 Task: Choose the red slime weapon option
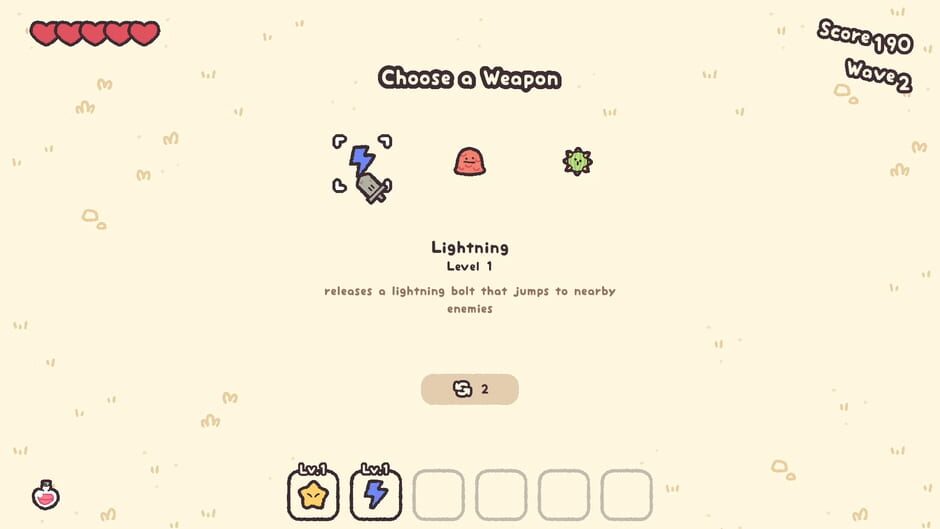[469, 161]
